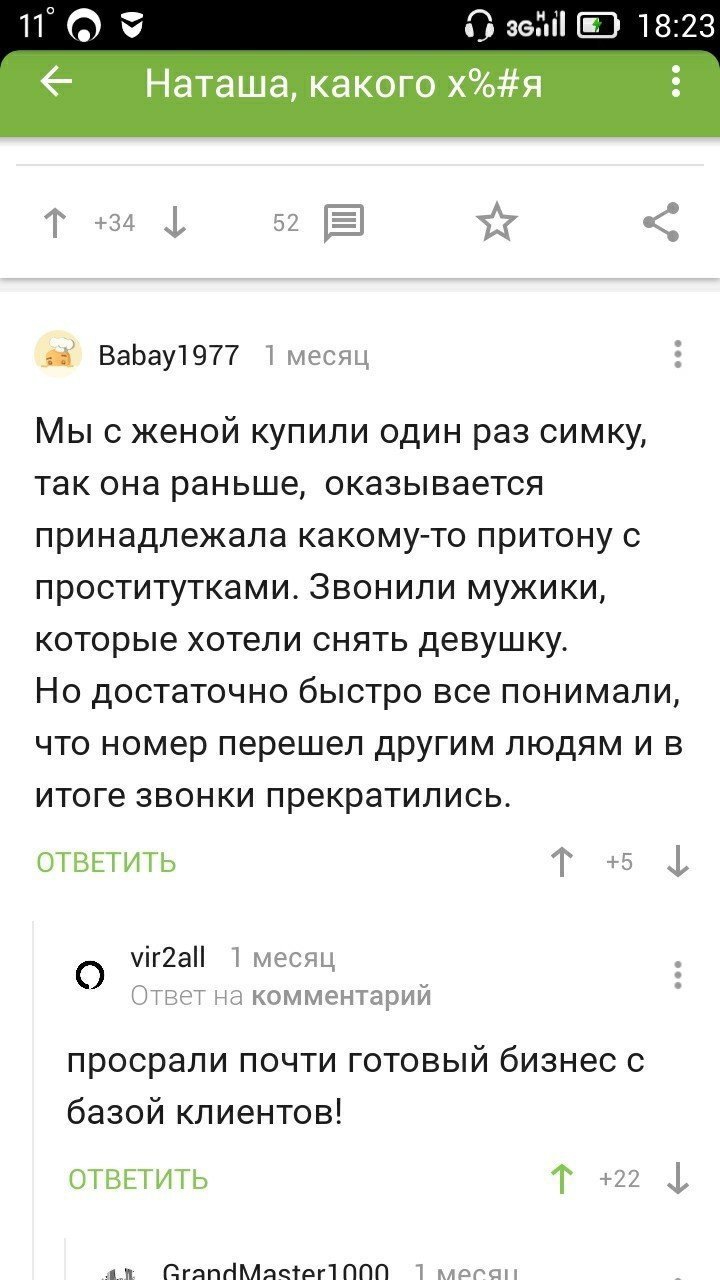Screen dimensions: 720x1280
Task: Jump to the parent комментарий link
Action: coord(341,996)
